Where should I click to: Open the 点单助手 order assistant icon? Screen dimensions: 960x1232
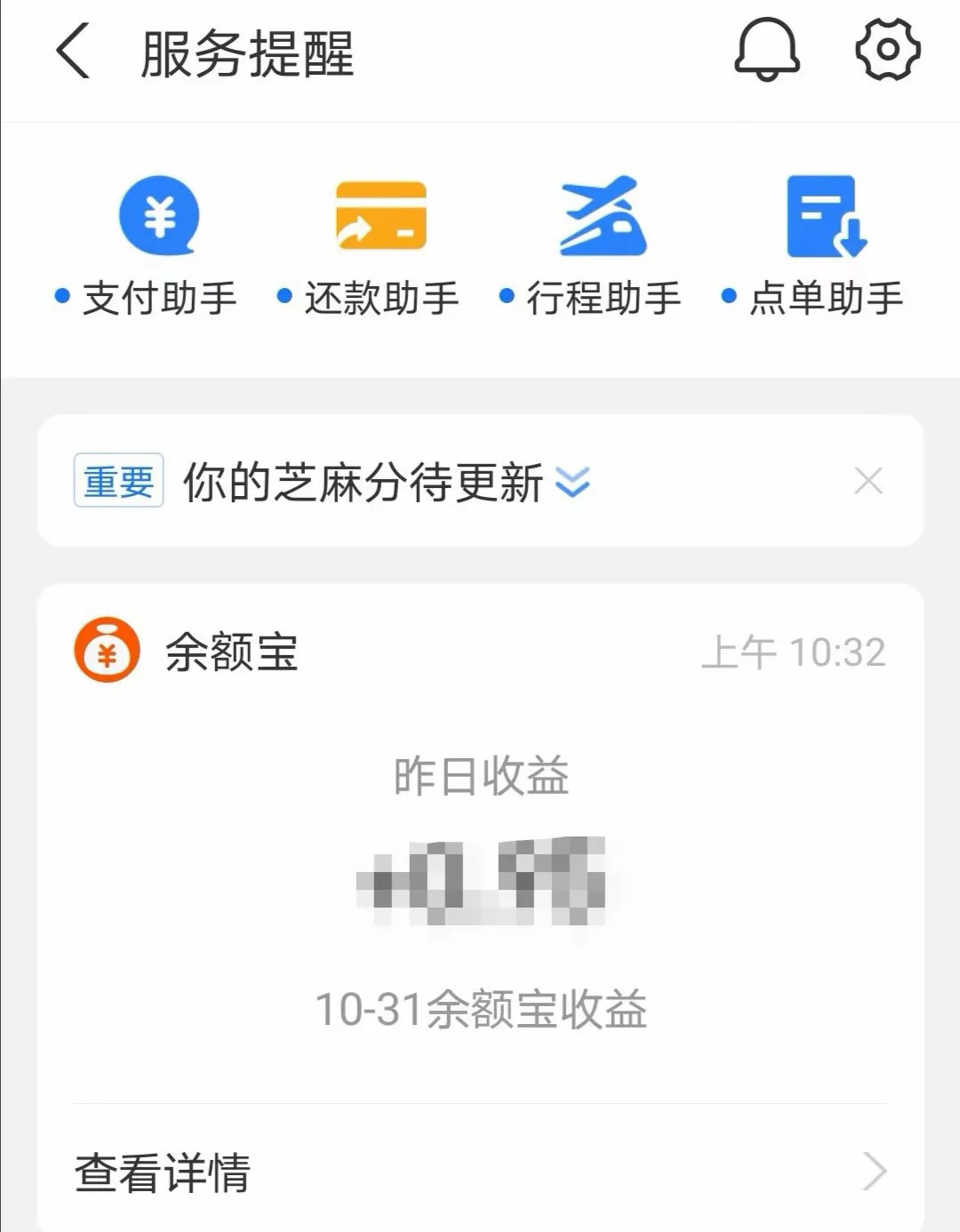point(825,216)
